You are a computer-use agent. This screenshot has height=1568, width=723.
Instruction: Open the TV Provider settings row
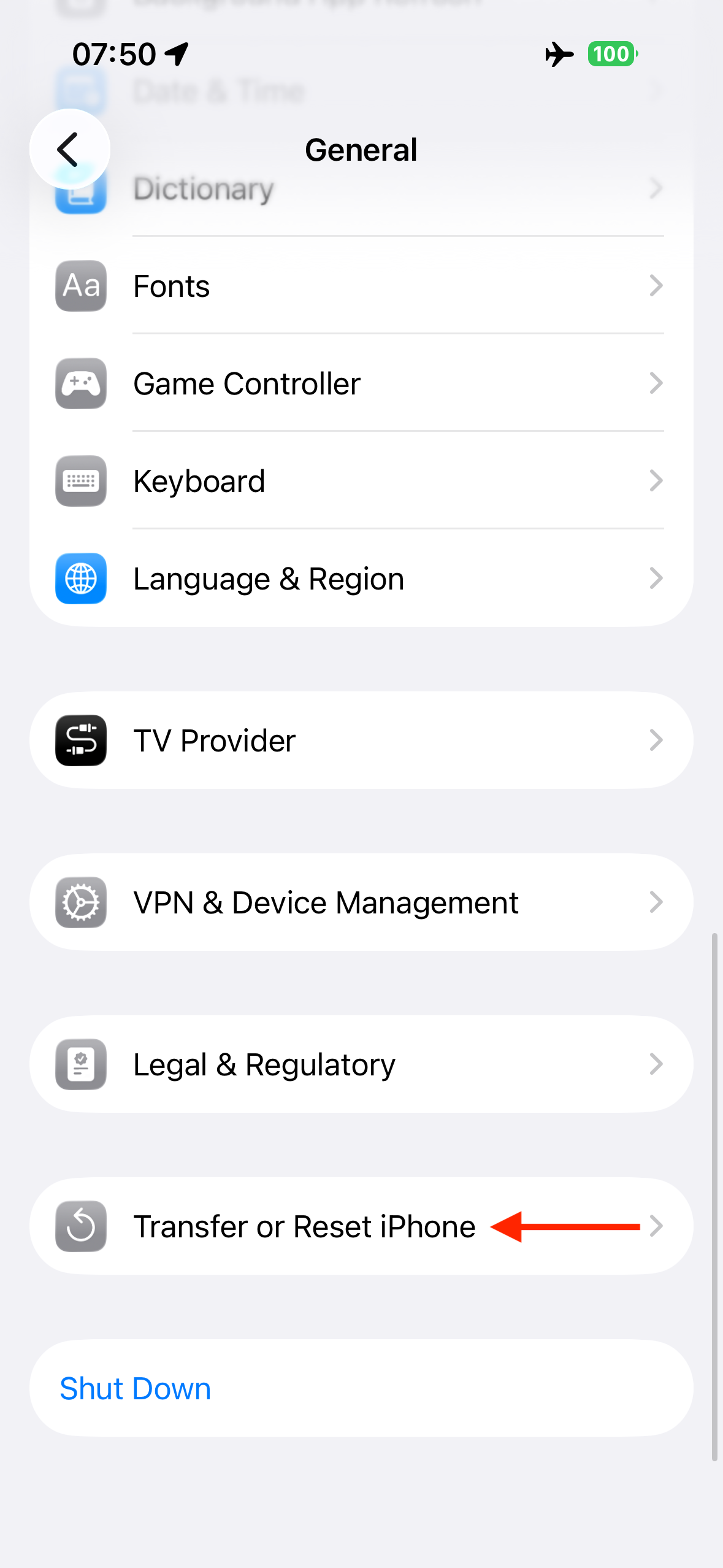[x=362, y=740]
